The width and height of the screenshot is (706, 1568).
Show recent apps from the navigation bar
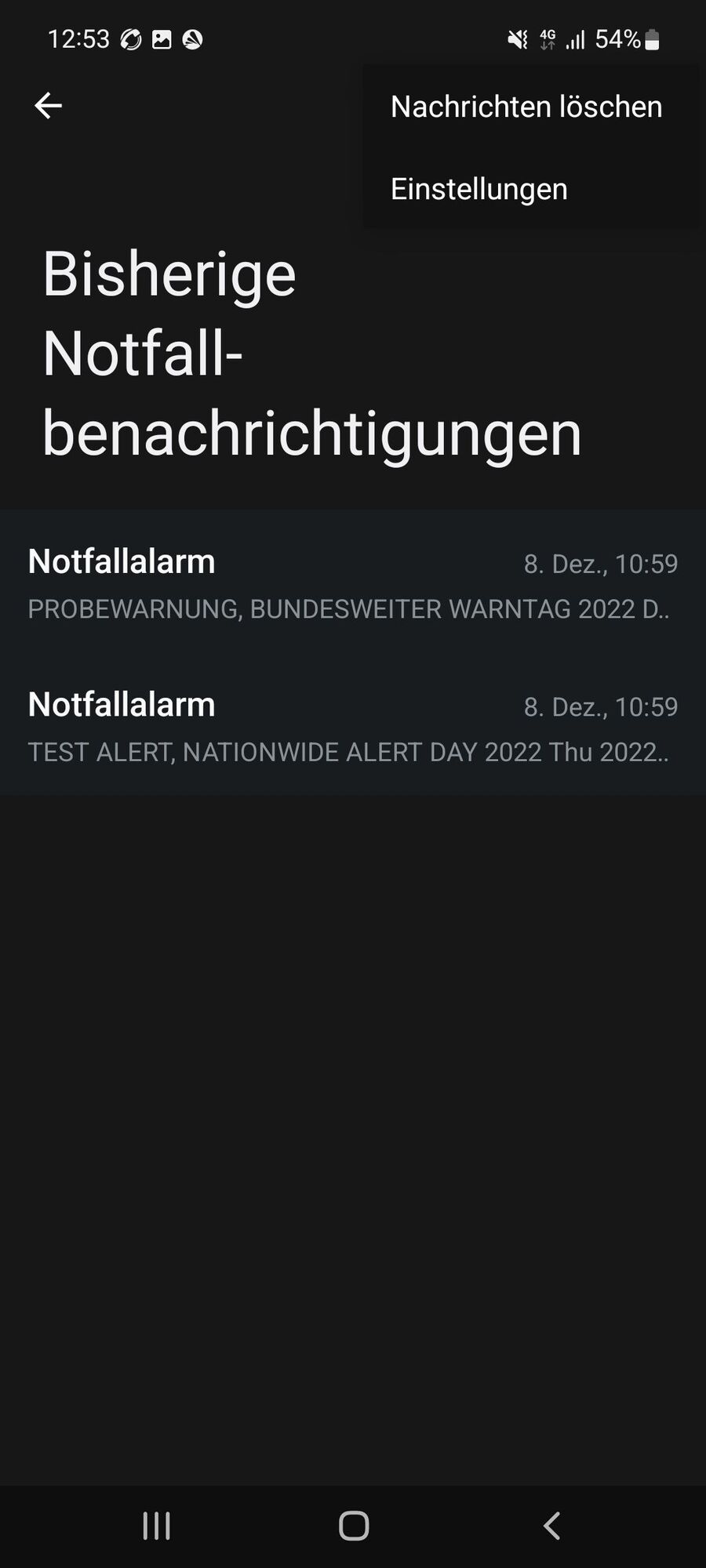pos(157,1526)
